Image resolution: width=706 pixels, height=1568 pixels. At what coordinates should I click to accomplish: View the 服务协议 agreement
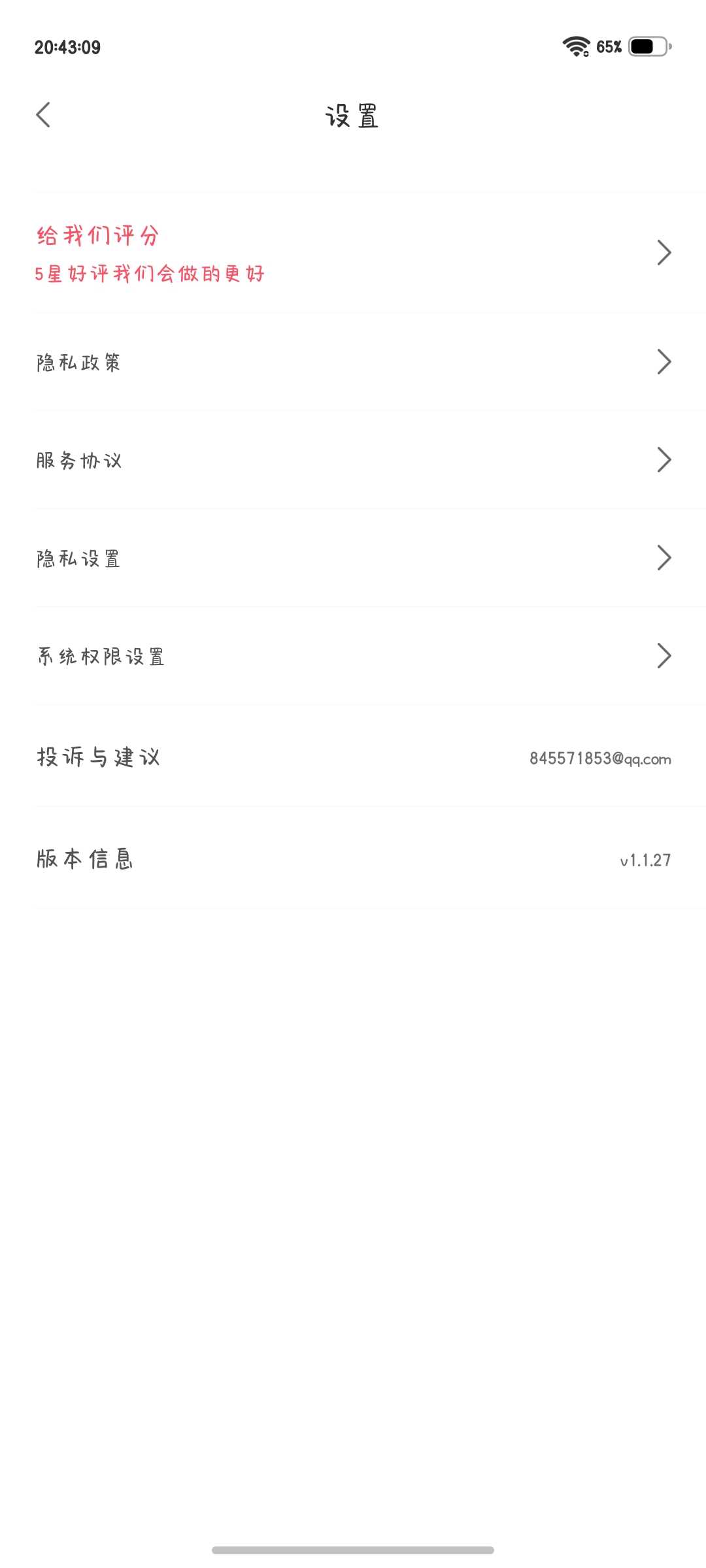tap(353, 460)
